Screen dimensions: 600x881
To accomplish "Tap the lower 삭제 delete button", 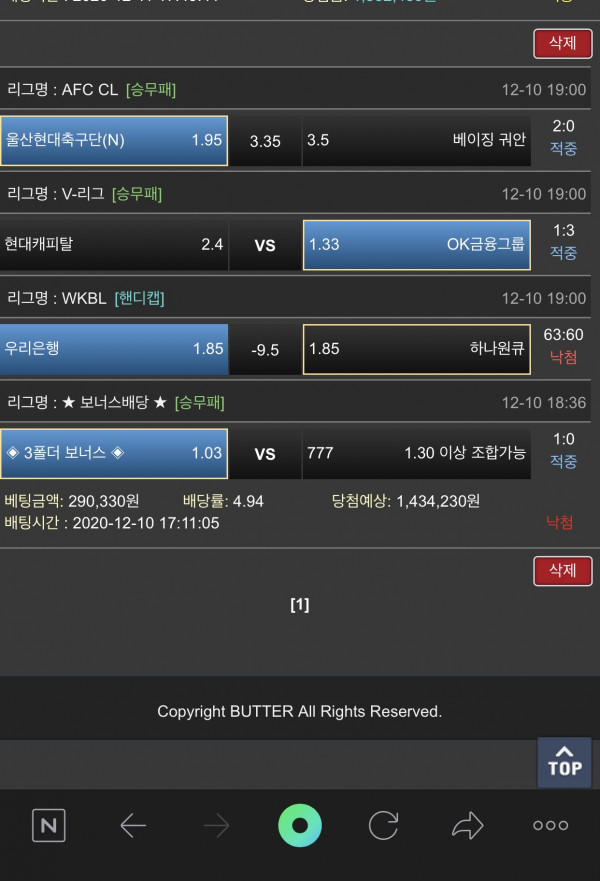I will pyautogui.click(x=563, y=570).
